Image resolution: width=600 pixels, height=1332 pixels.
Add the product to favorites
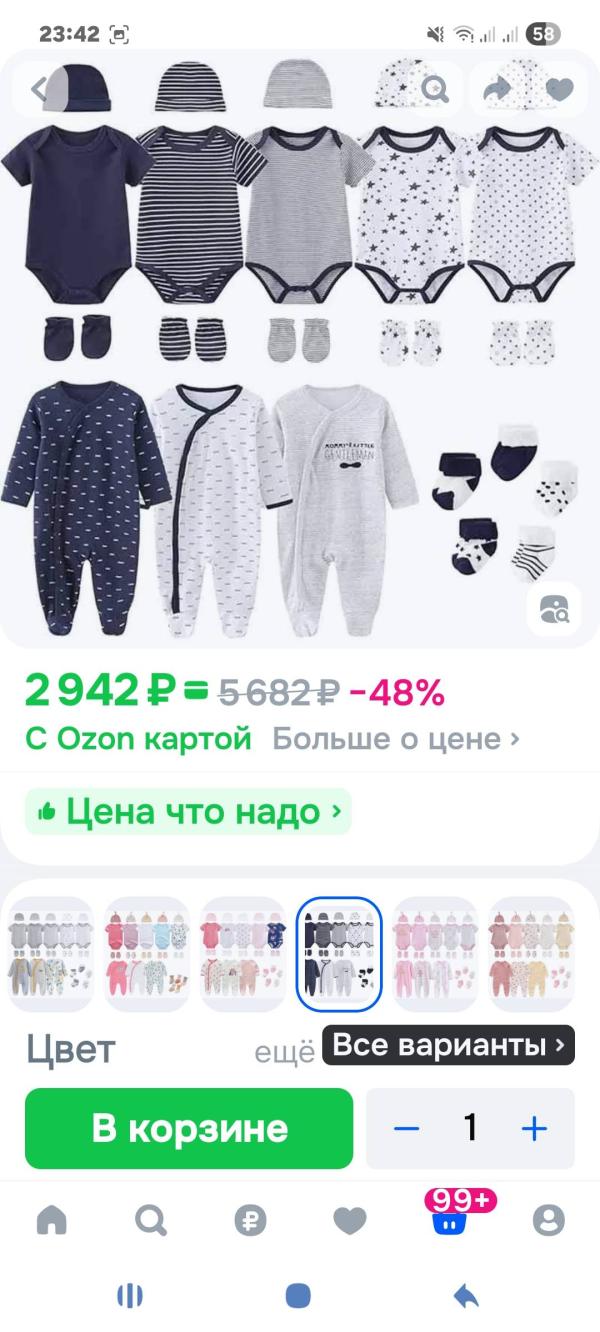coord(560,90)
